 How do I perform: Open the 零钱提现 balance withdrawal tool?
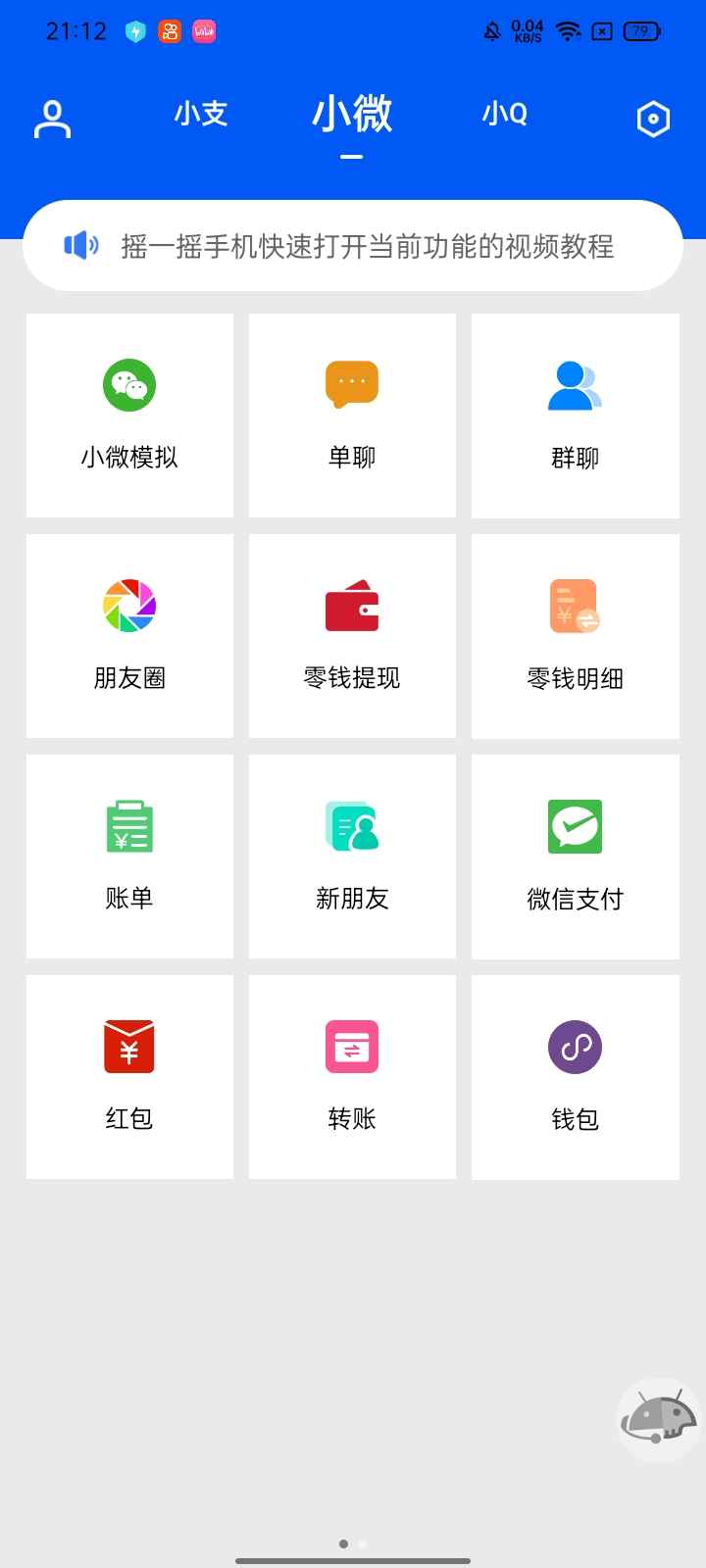(351, 635)
